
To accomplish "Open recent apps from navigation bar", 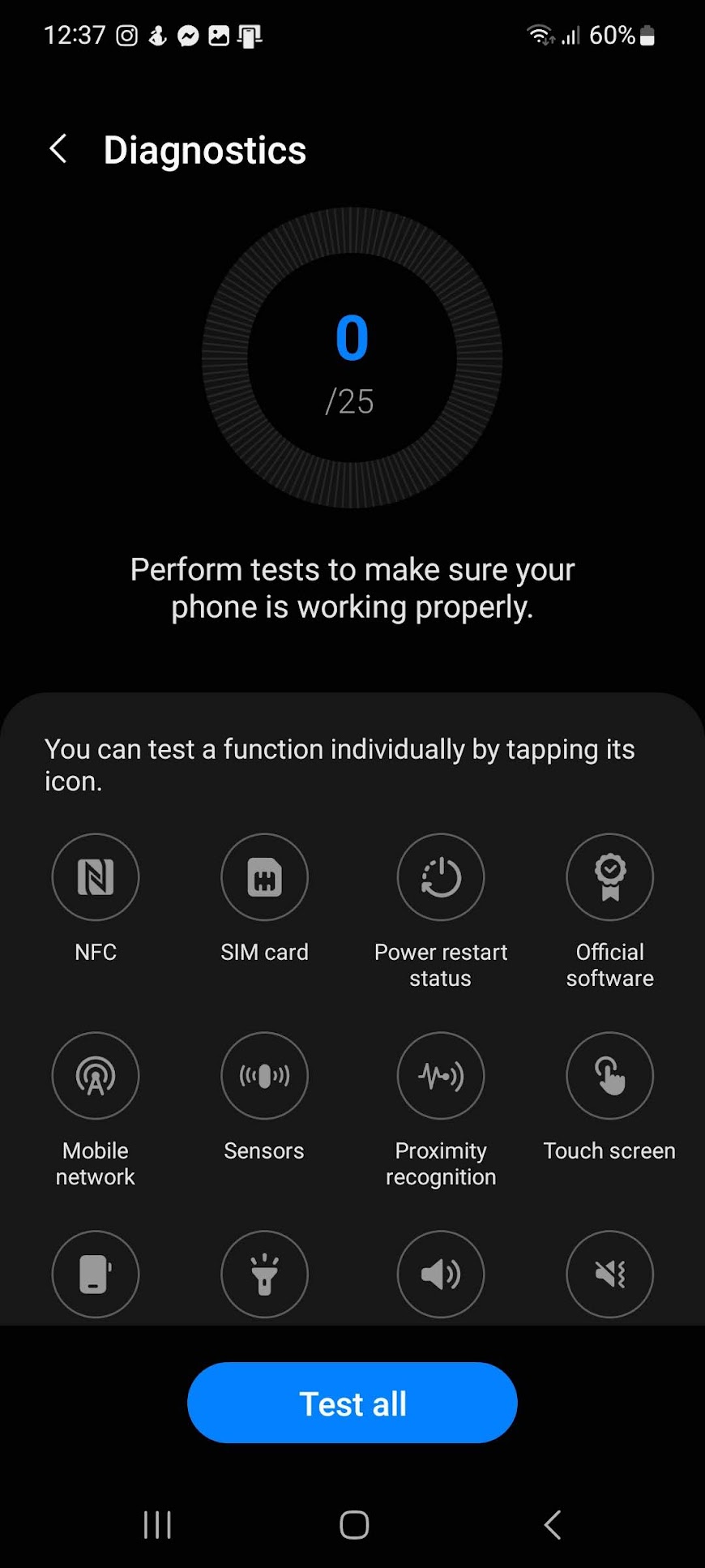I will (x=157, y=1525).
